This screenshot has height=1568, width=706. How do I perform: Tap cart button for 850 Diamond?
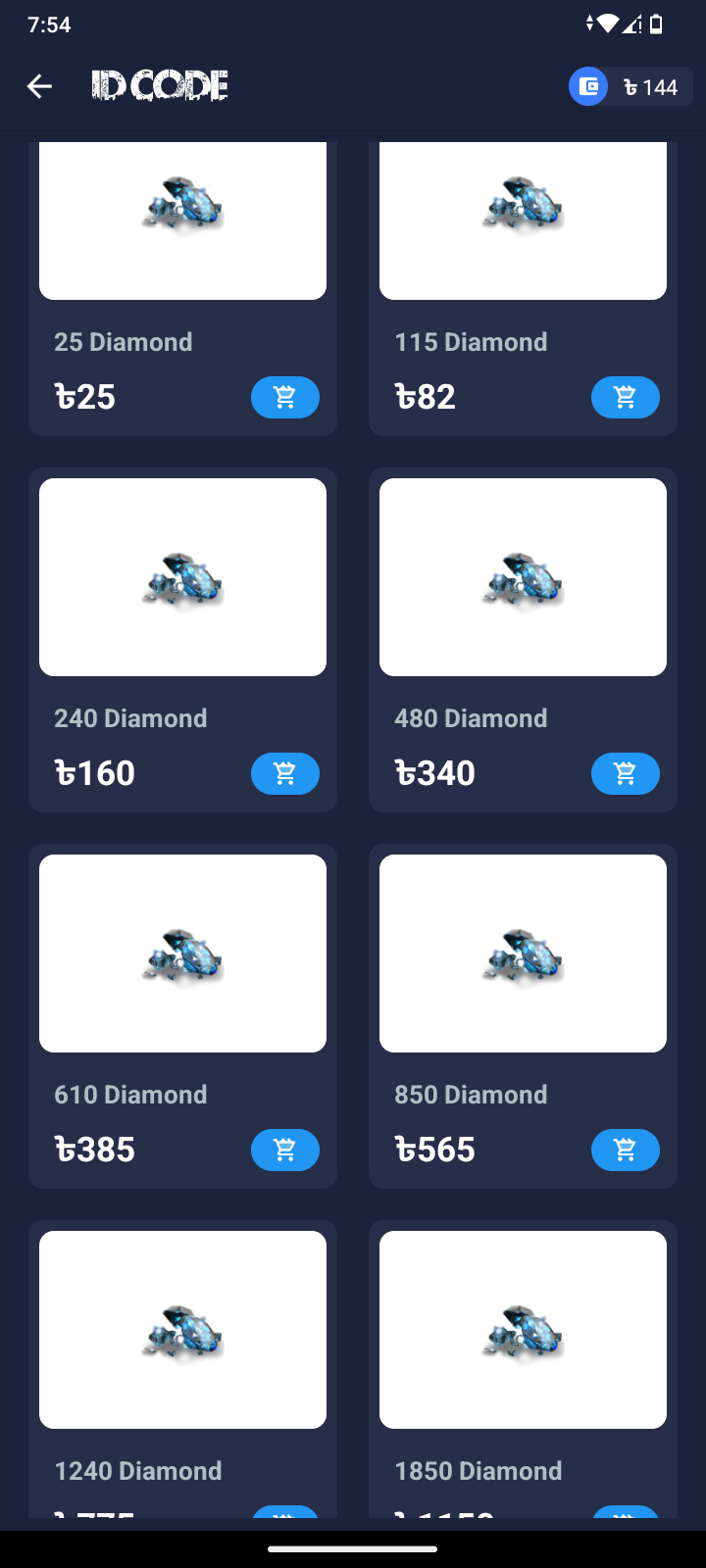pyautogui.click(x=626, y=1150)
